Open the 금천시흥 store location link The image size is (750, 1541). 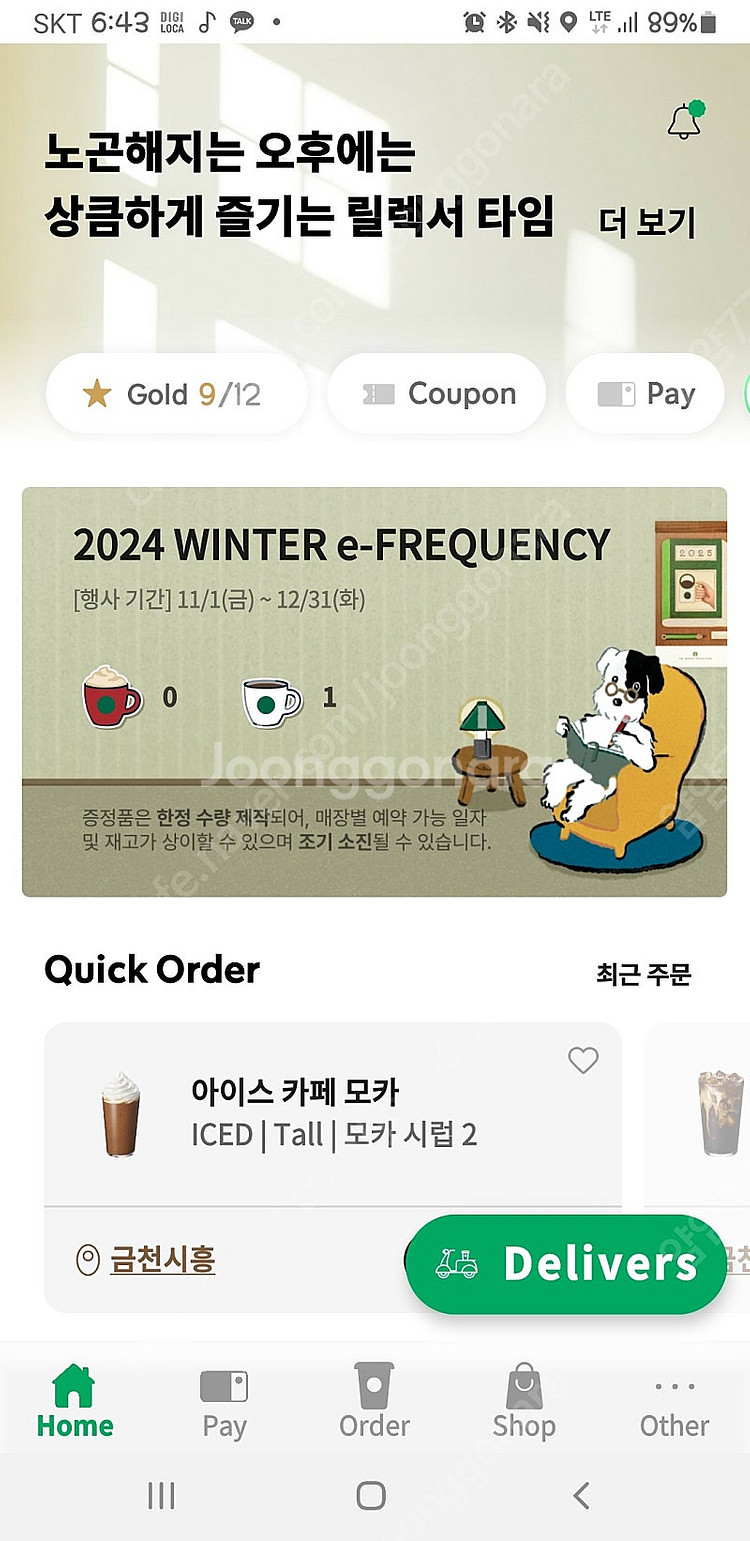point(163,1263)
